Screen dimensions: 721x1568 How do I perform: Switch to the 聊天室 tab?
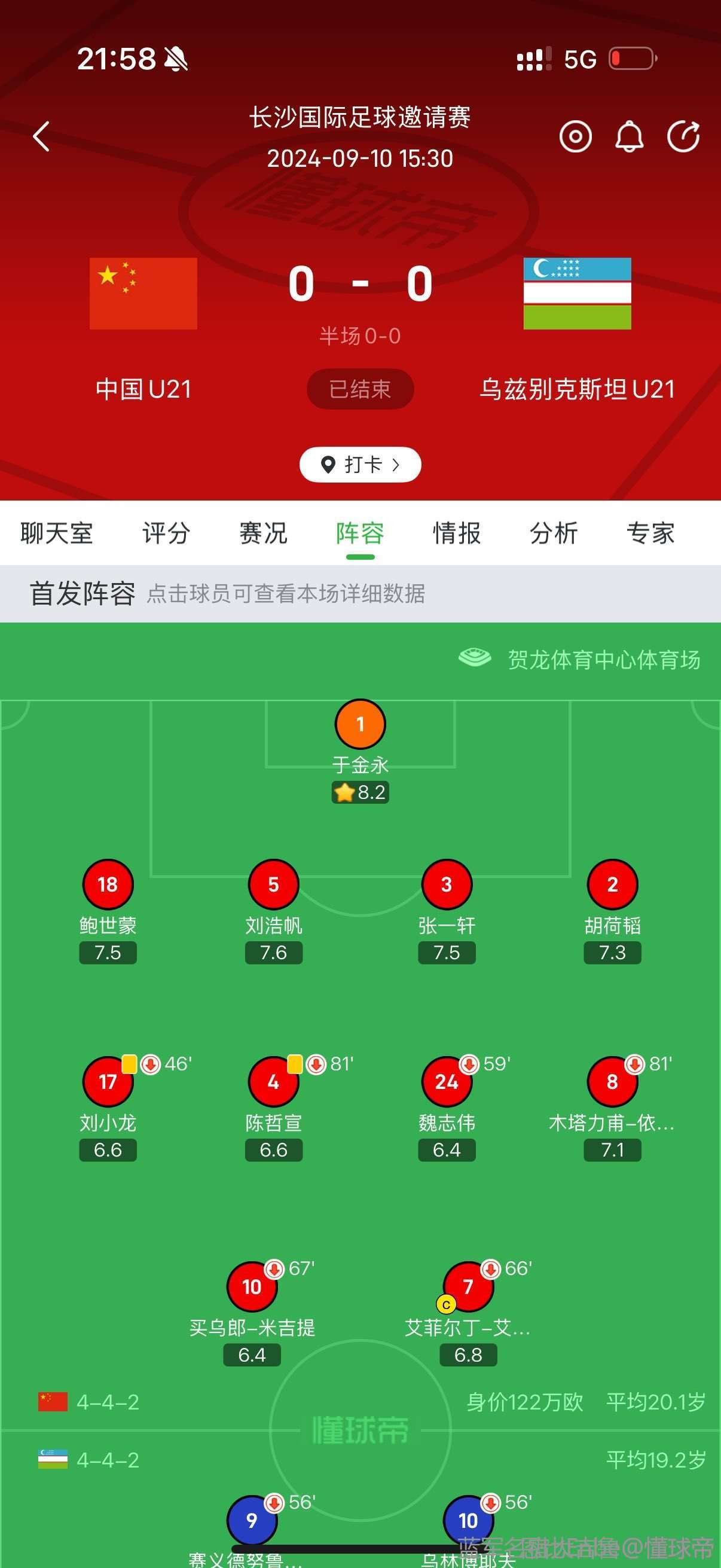57,533
